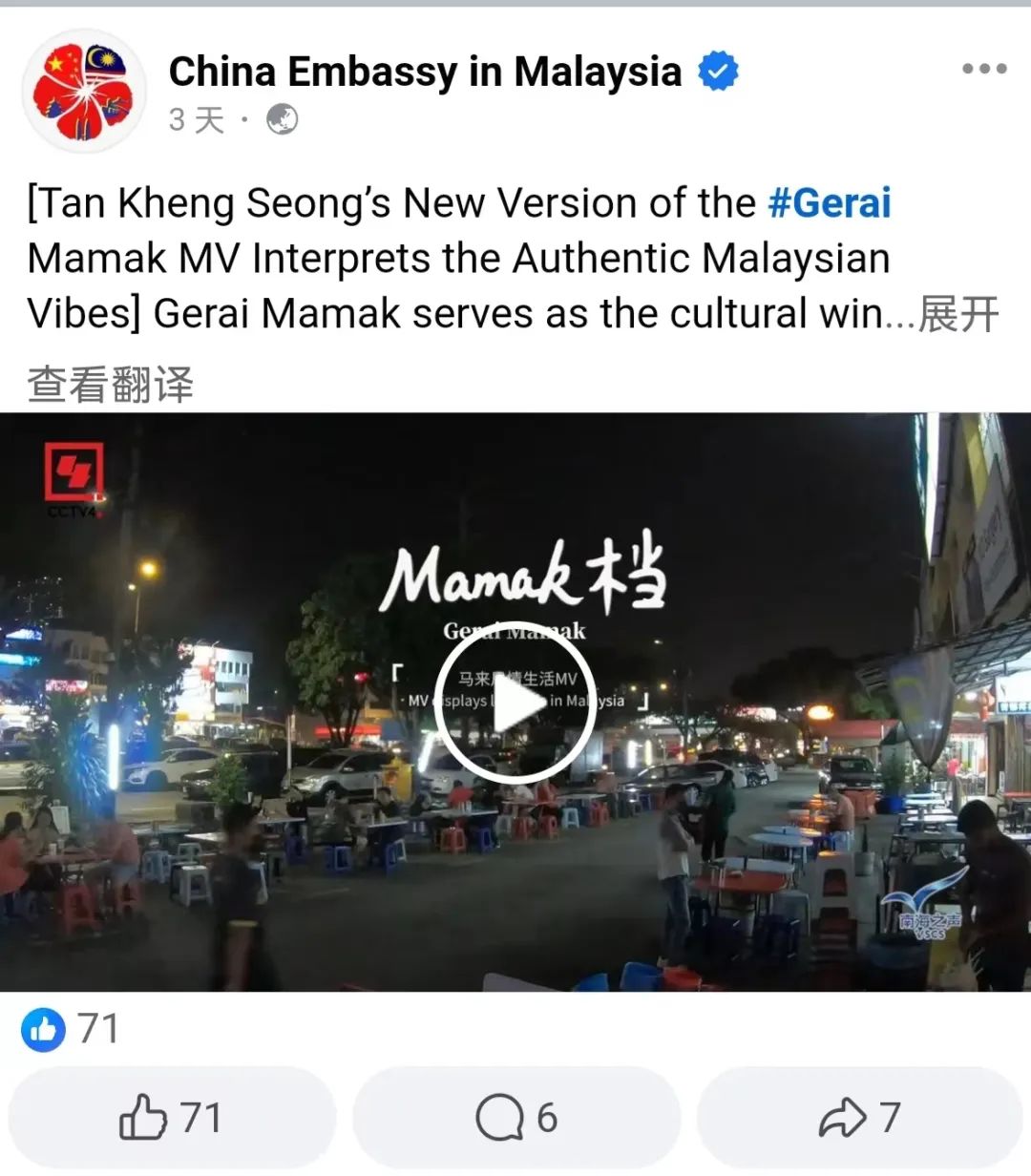Open the #Gerai hashtag

829,203
